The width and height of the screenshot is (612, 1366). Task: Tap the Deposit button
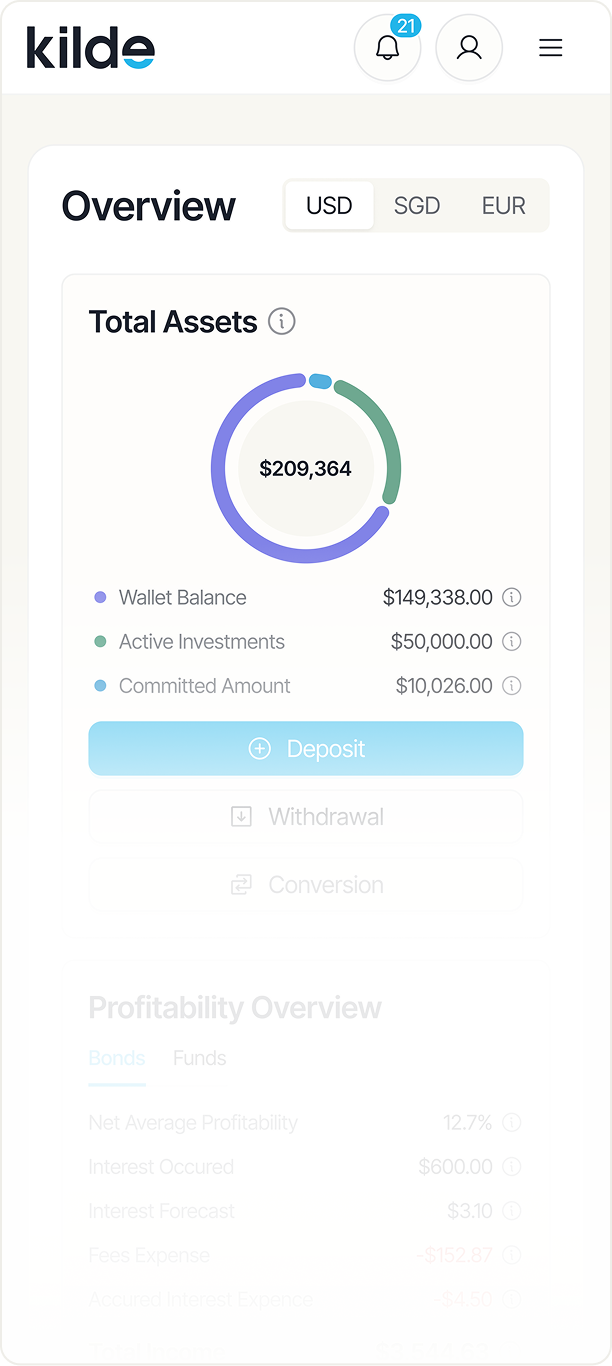306,749
